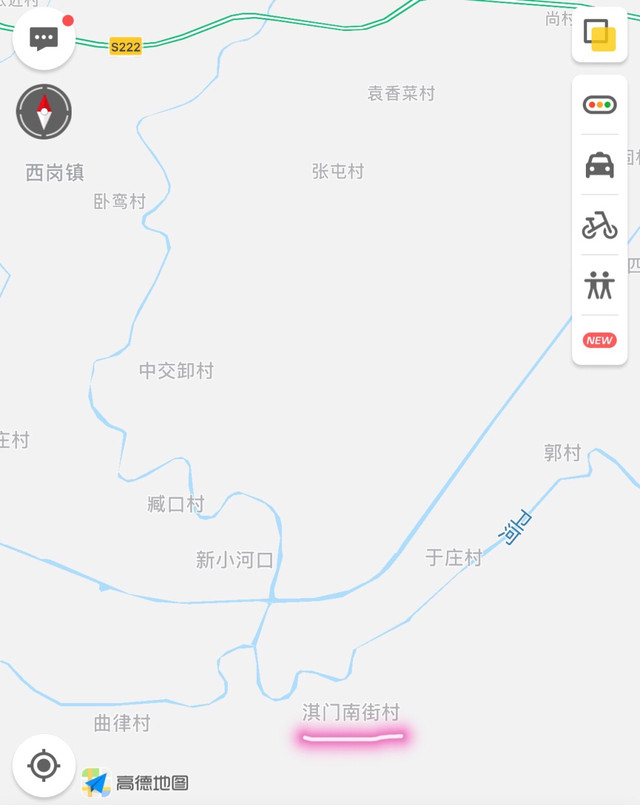Open the messages chat bubble
The height and width of the screenshot is (805, 640).
point(44,39)
